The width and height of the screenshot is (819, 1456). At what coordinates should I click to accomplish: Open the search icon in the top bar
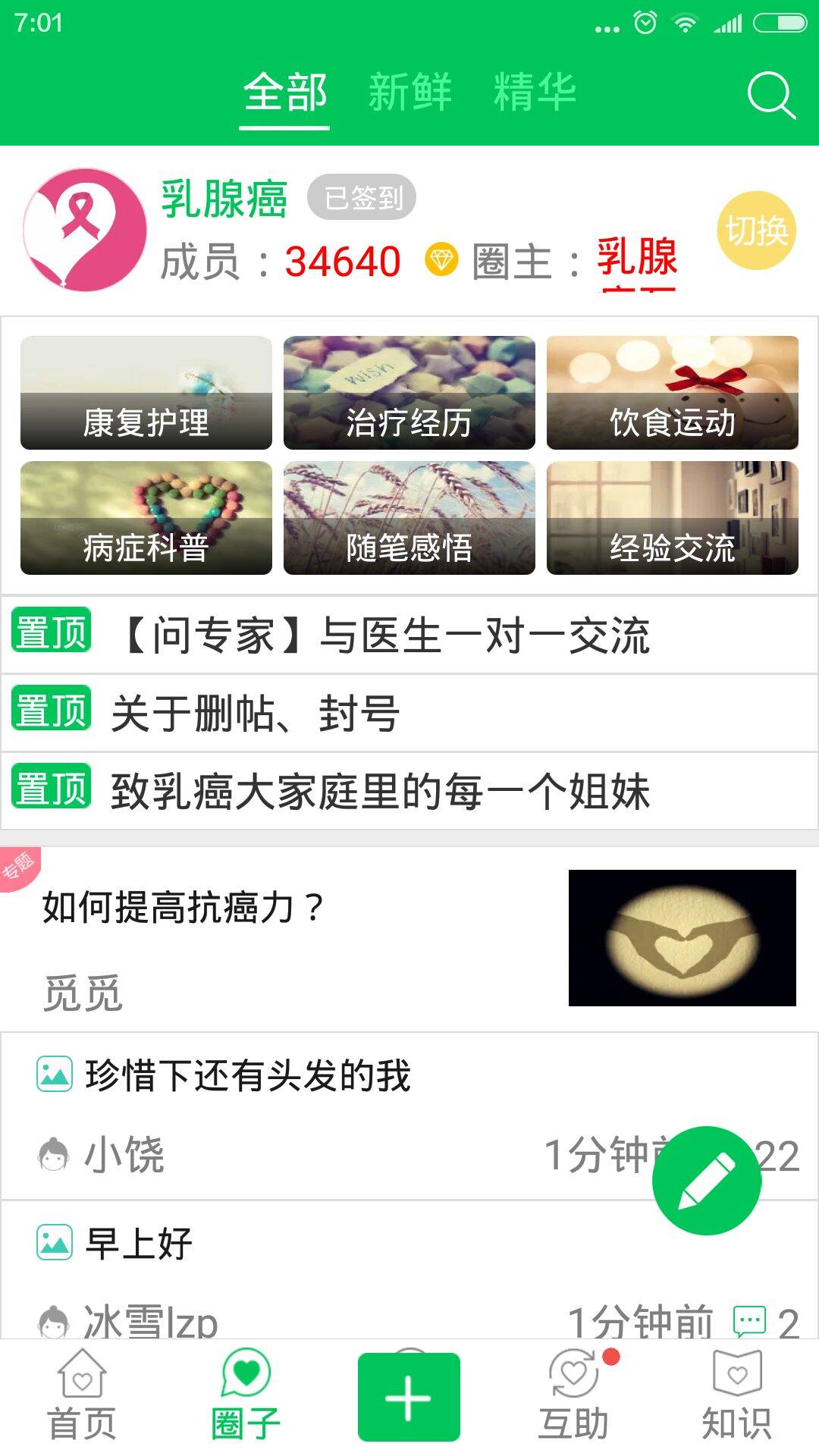[x=770, y=95]
